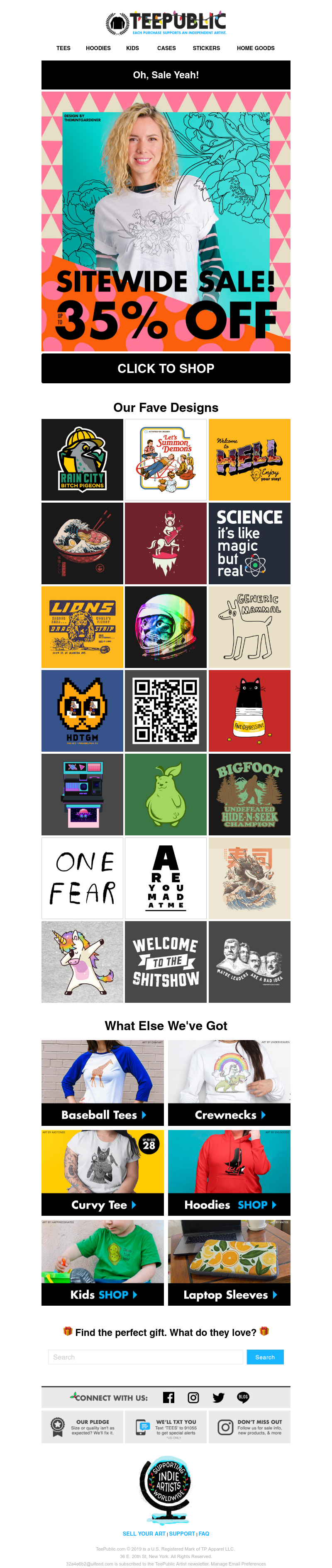View the Science it's like magic design

tap(249, 543)
